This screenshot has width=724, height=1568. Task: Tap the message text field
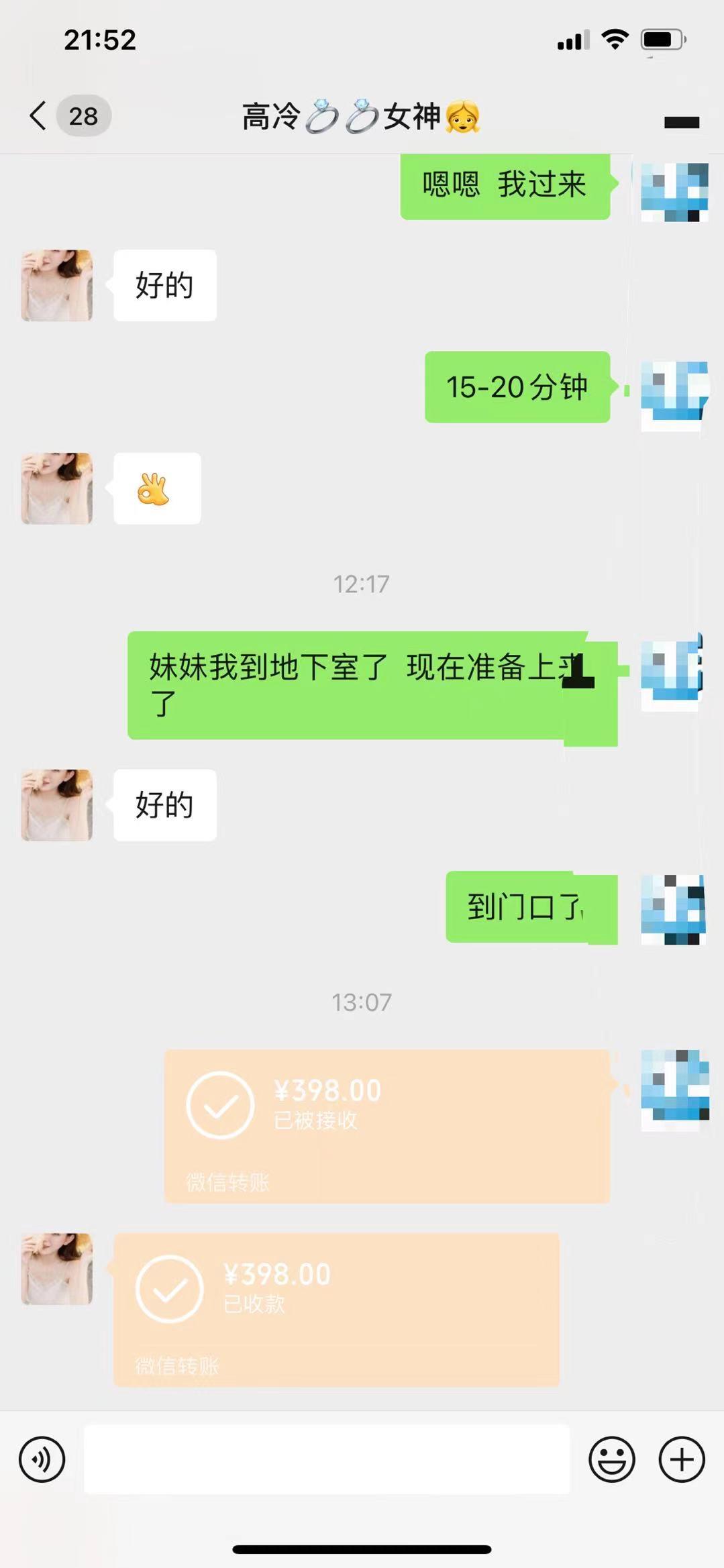coord(327,1459)
